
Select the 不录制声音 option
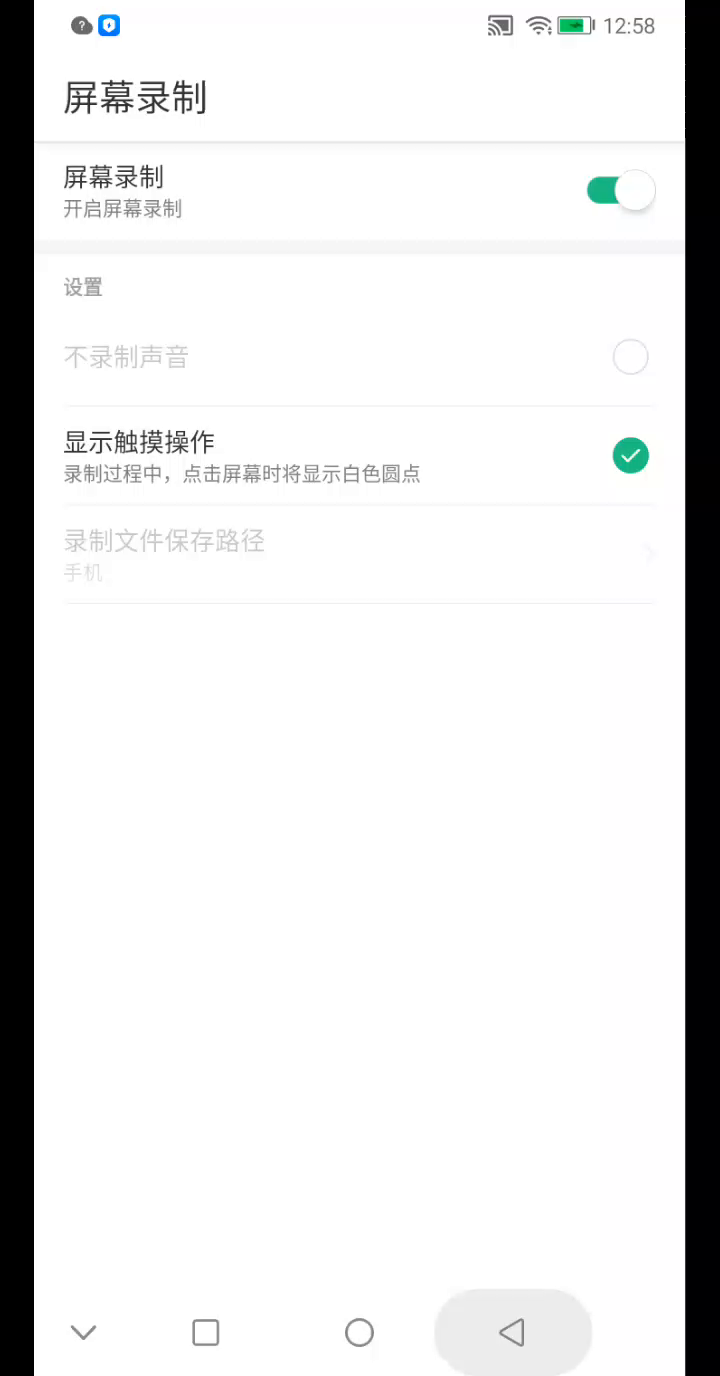coord(630,357)
